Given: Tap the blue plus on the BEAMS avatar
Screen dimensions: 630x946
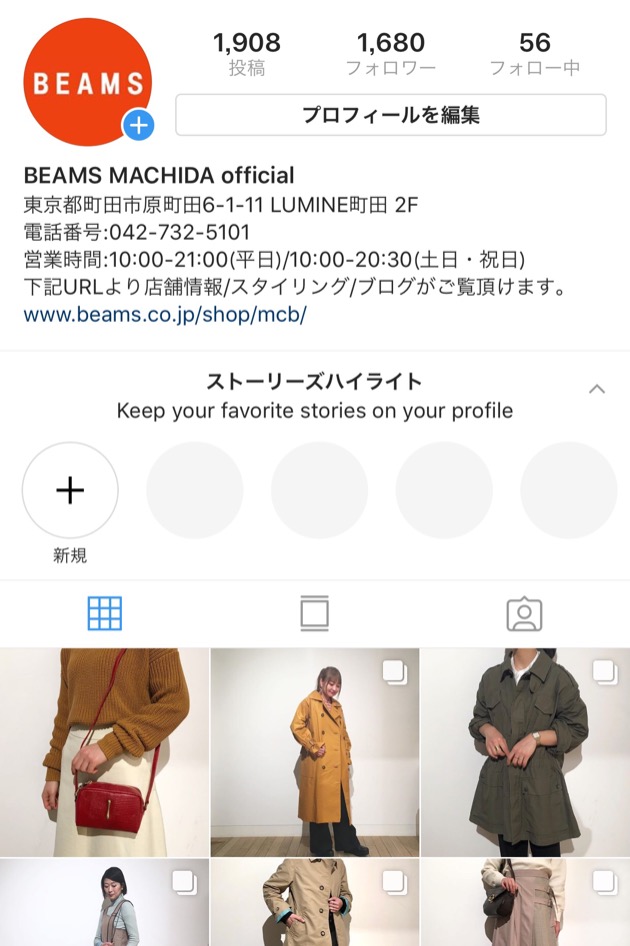Looking at the screenshot, I should pos(139,126).
